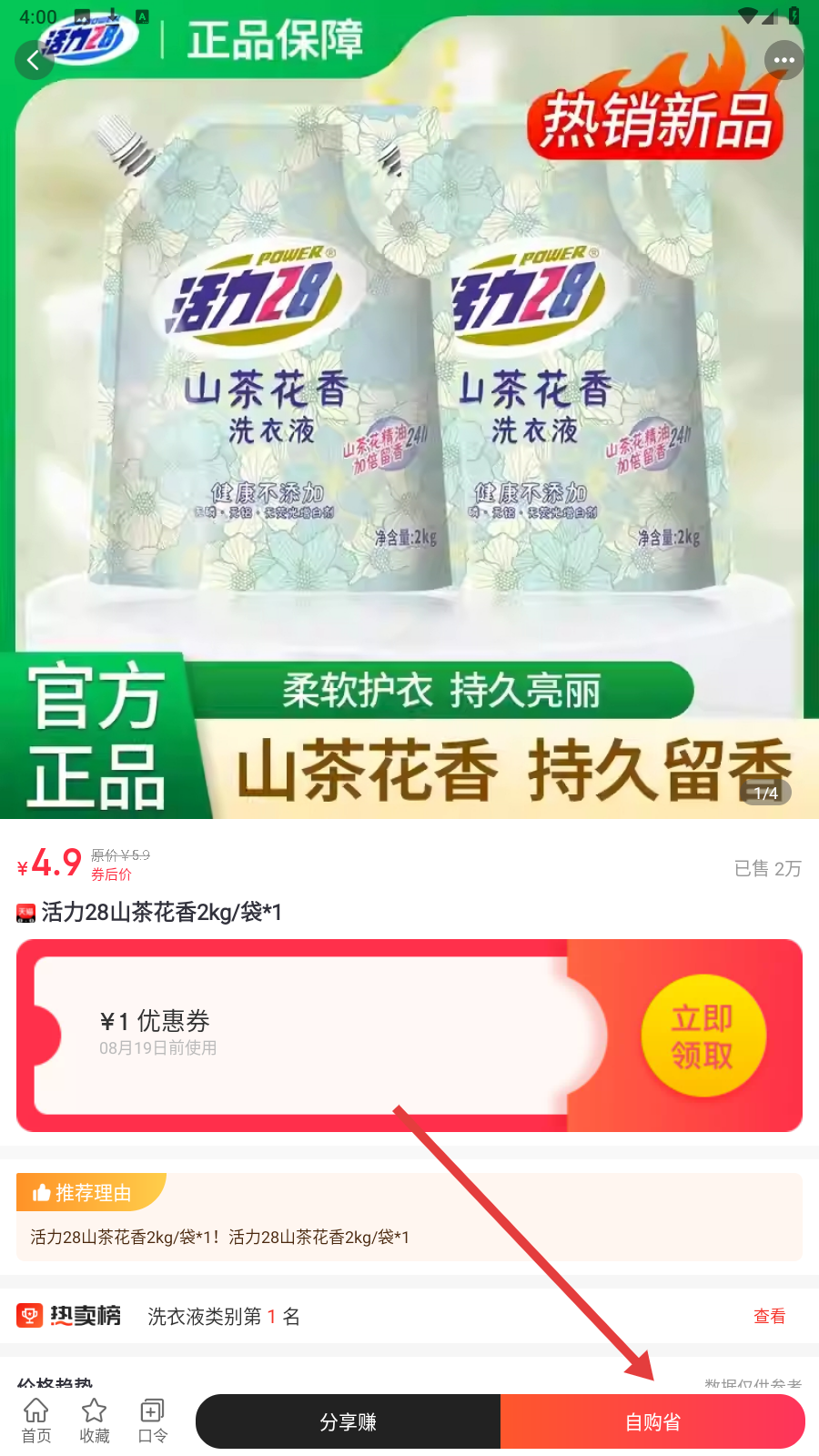The image size is (819, 1456).
Task: Go back using the top-left arrow
Action: 35,61
